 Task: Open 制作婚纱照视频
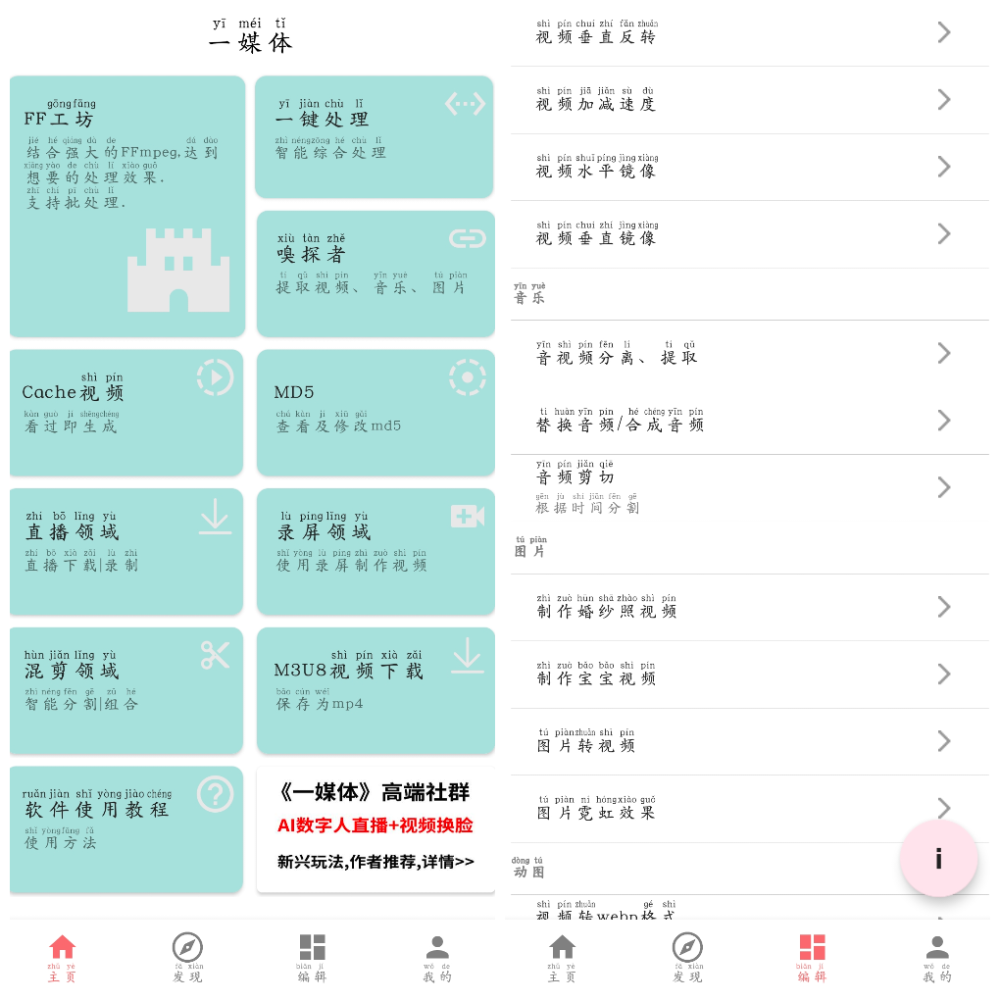[750, 607]
